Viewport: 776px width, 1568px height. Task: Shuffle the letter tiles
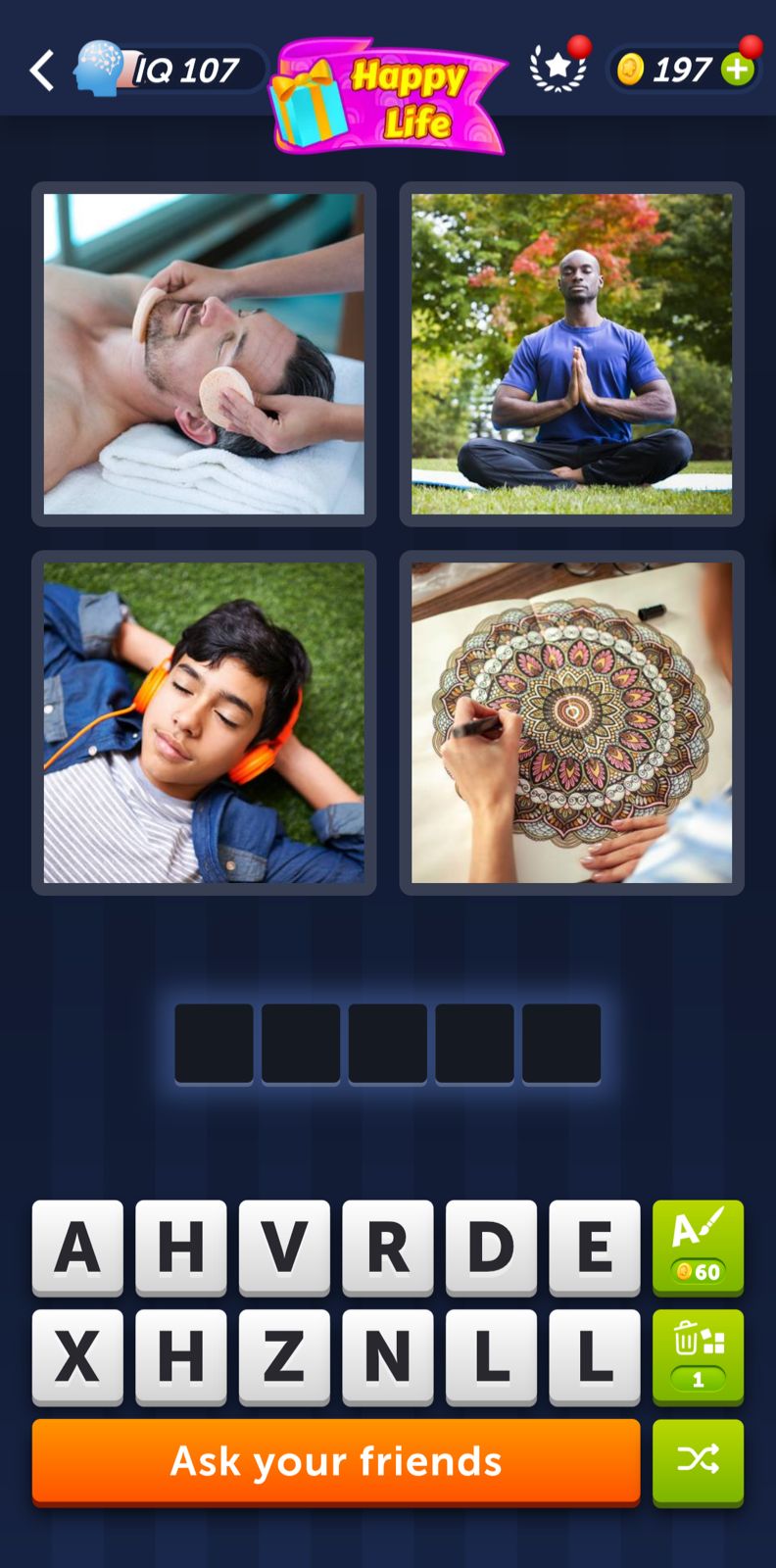click(698, 1461)
